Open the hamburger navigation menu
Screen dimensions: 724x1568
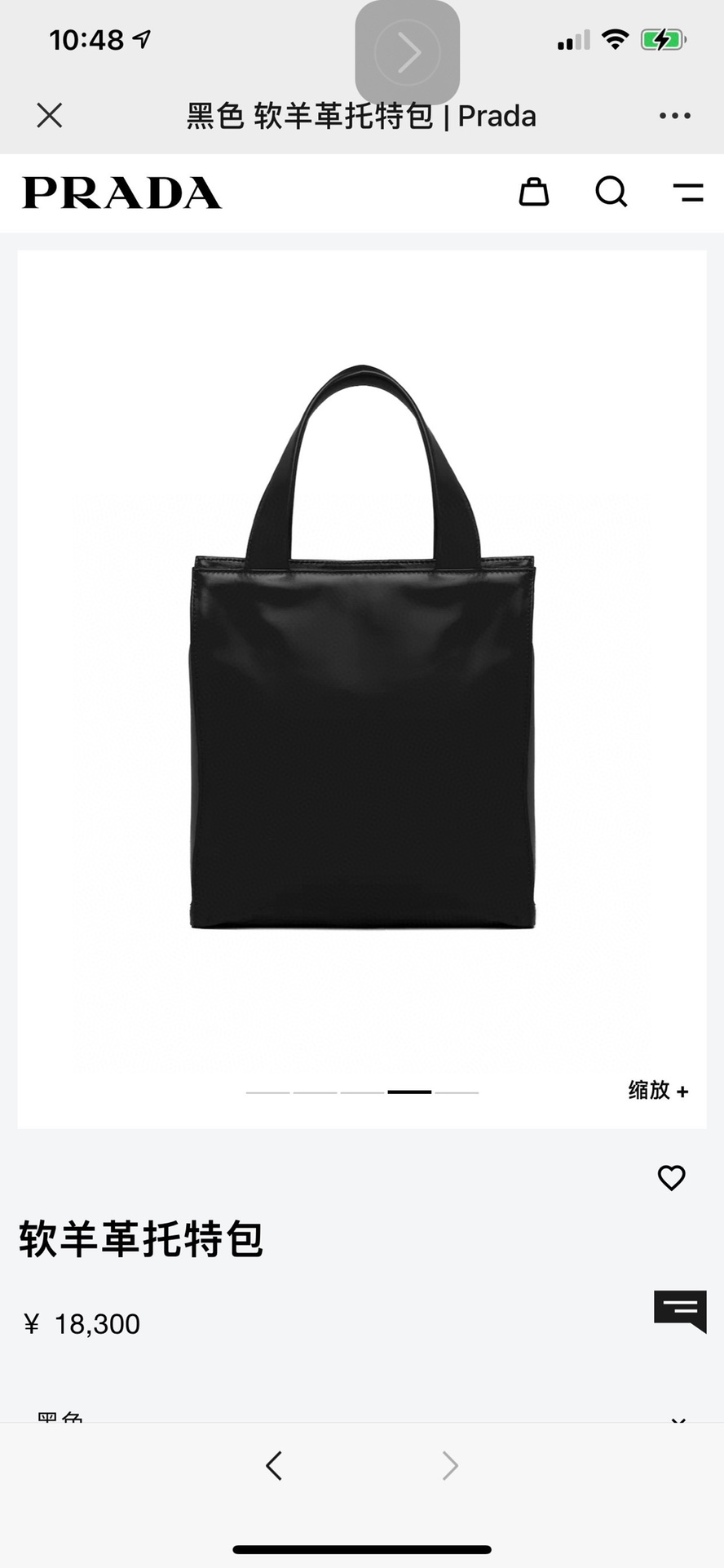pyautogui.click(x=687, y=193)
